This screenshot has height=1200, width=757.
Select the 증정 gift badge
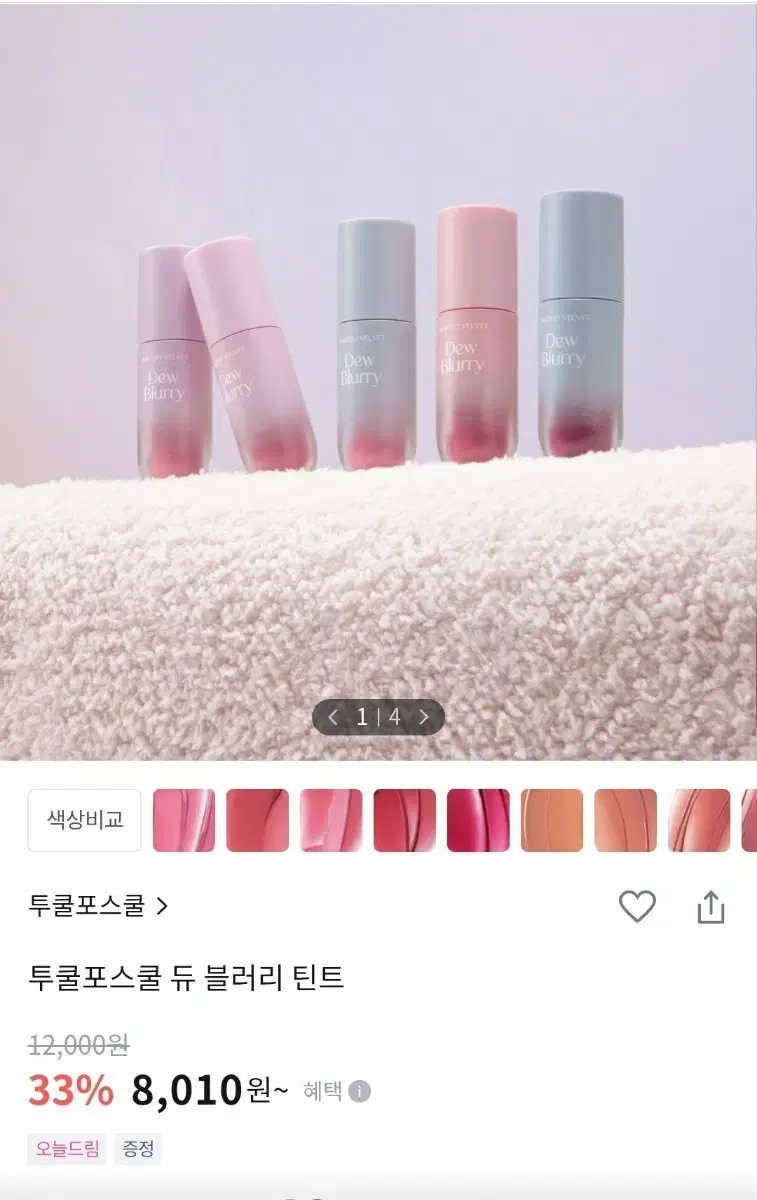pos(139,1149)
